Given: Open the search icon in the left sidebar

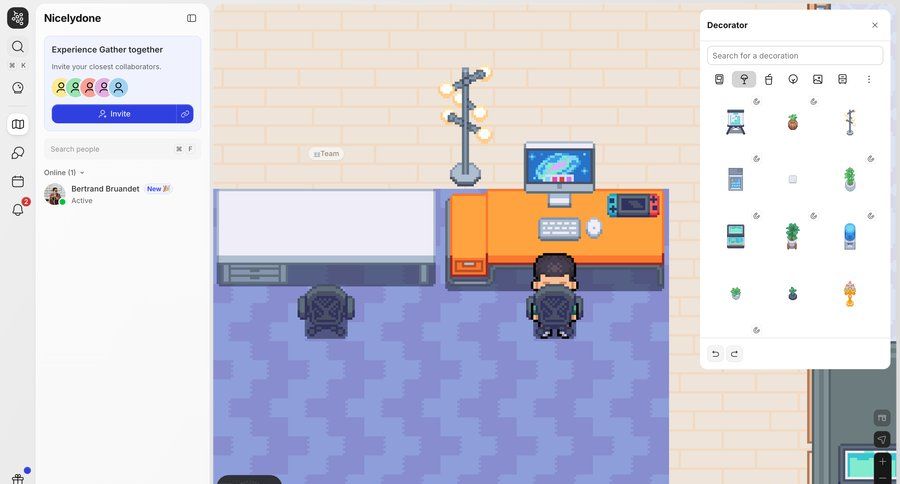Looking at the screenshot, I should click(x=18, y=47).
